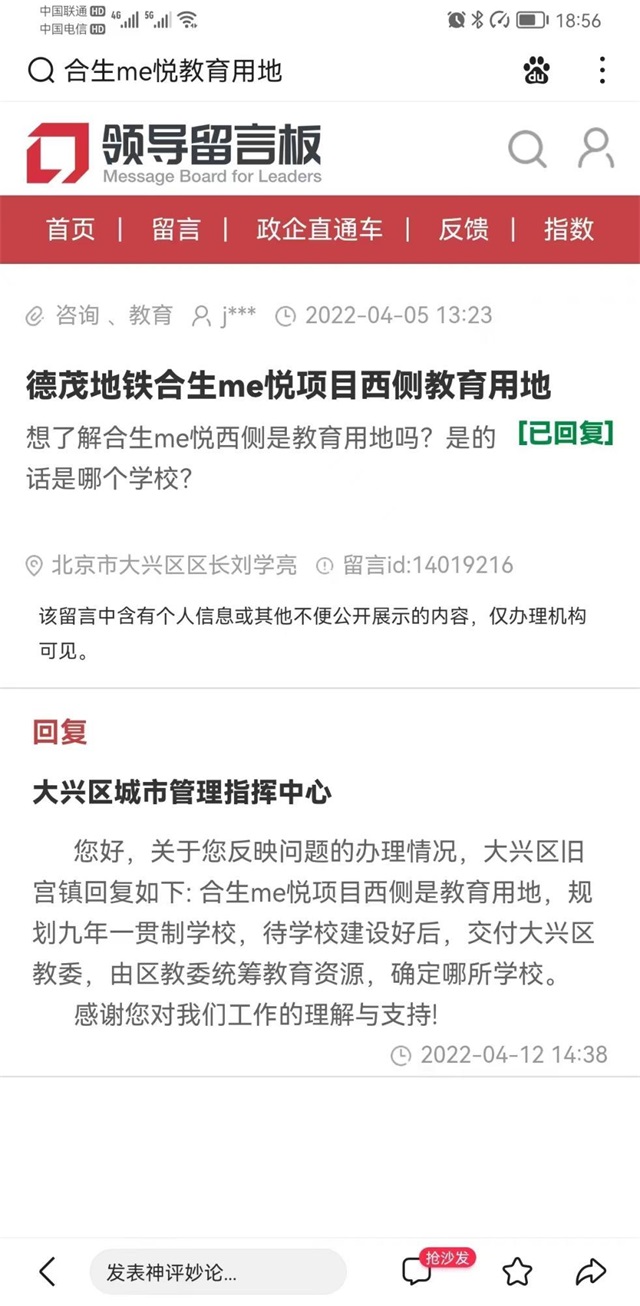Image resolution: width=640 pixels, height=1306 pixels.
Task: Open comments with 抢沙发 badge
Action: pyautogui.click(x=418, y=1271)
